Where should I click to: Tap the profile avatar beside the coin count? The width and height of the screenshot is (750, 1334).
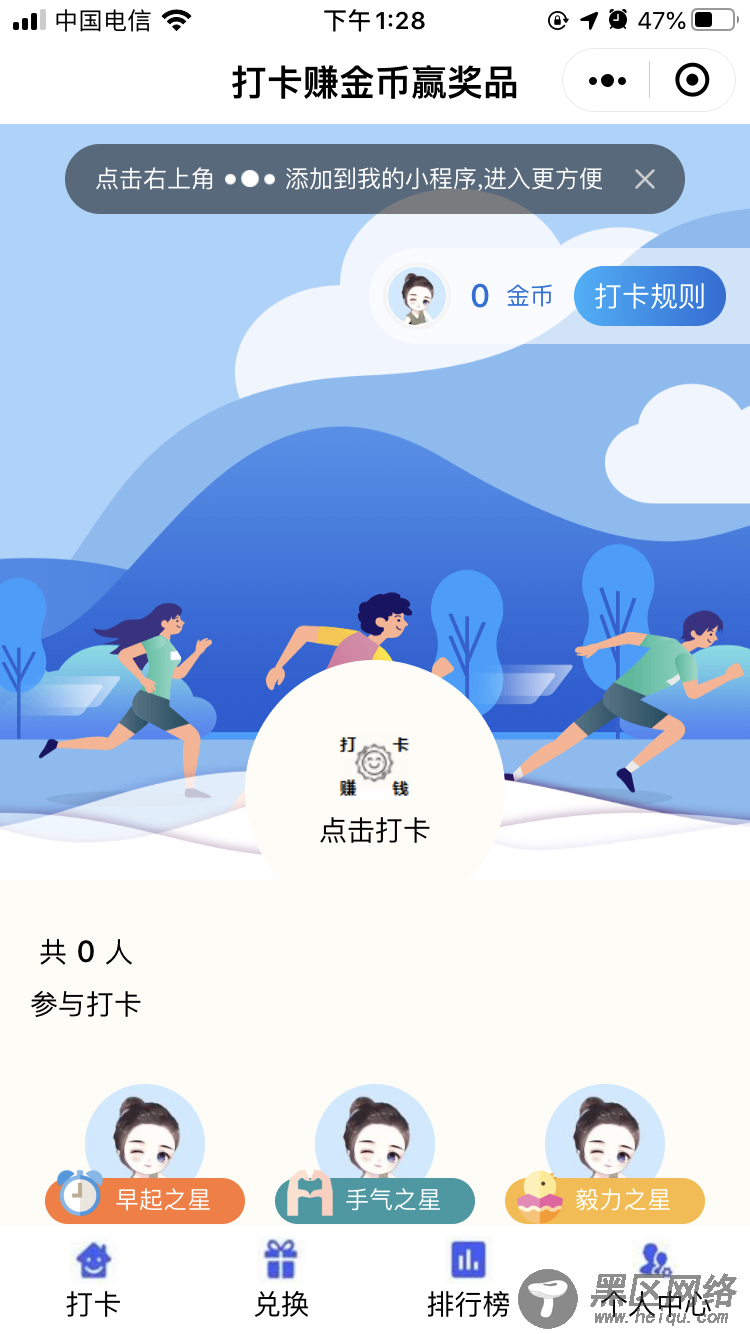[416, 296]
